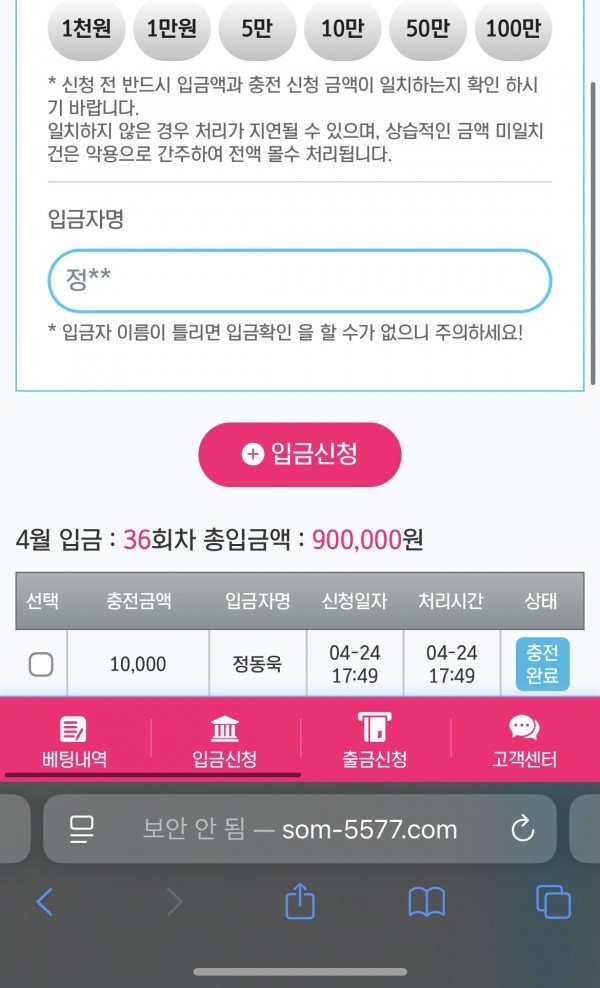Share this page
Viewport: 600px width, 988px height.
point(300,903)
